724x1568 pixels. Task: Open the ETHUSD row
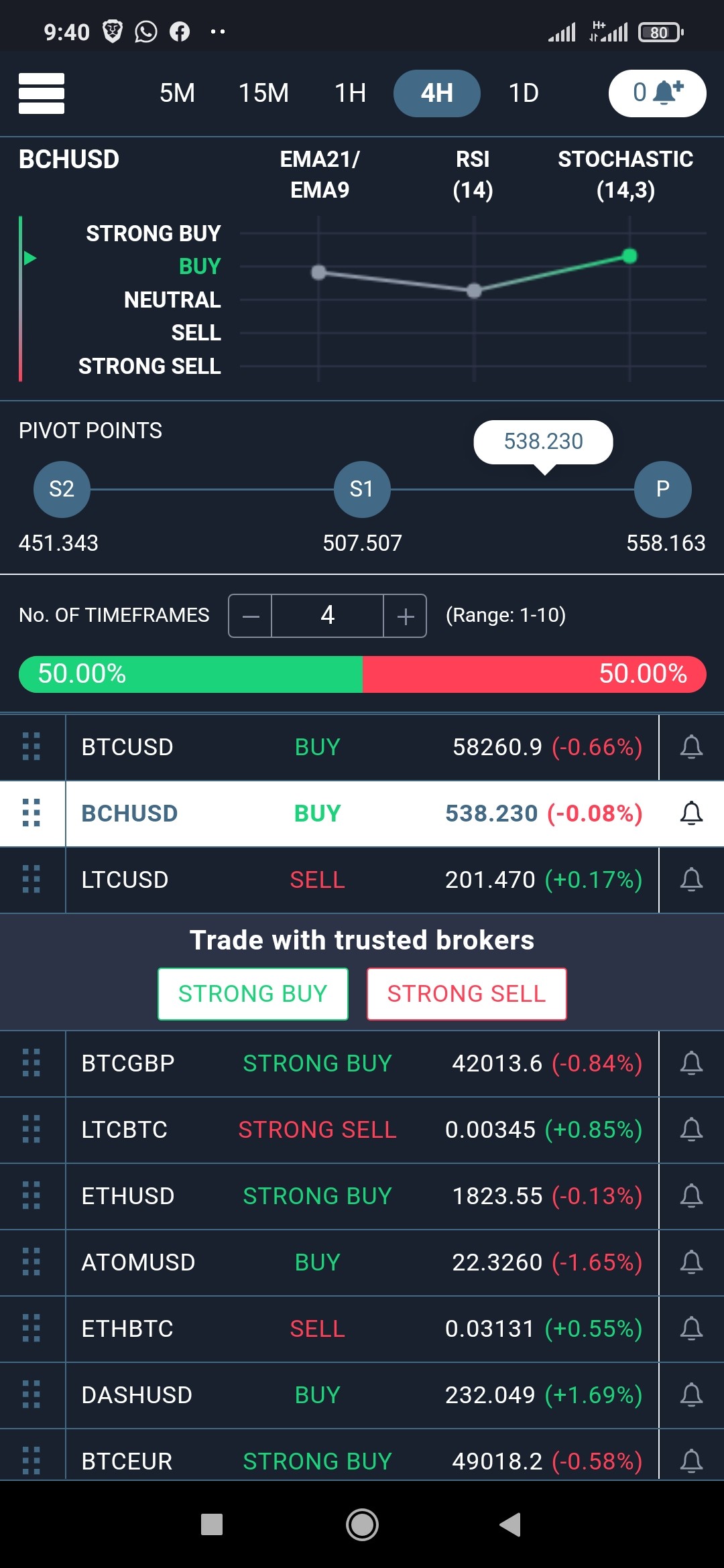(362, 1196)
